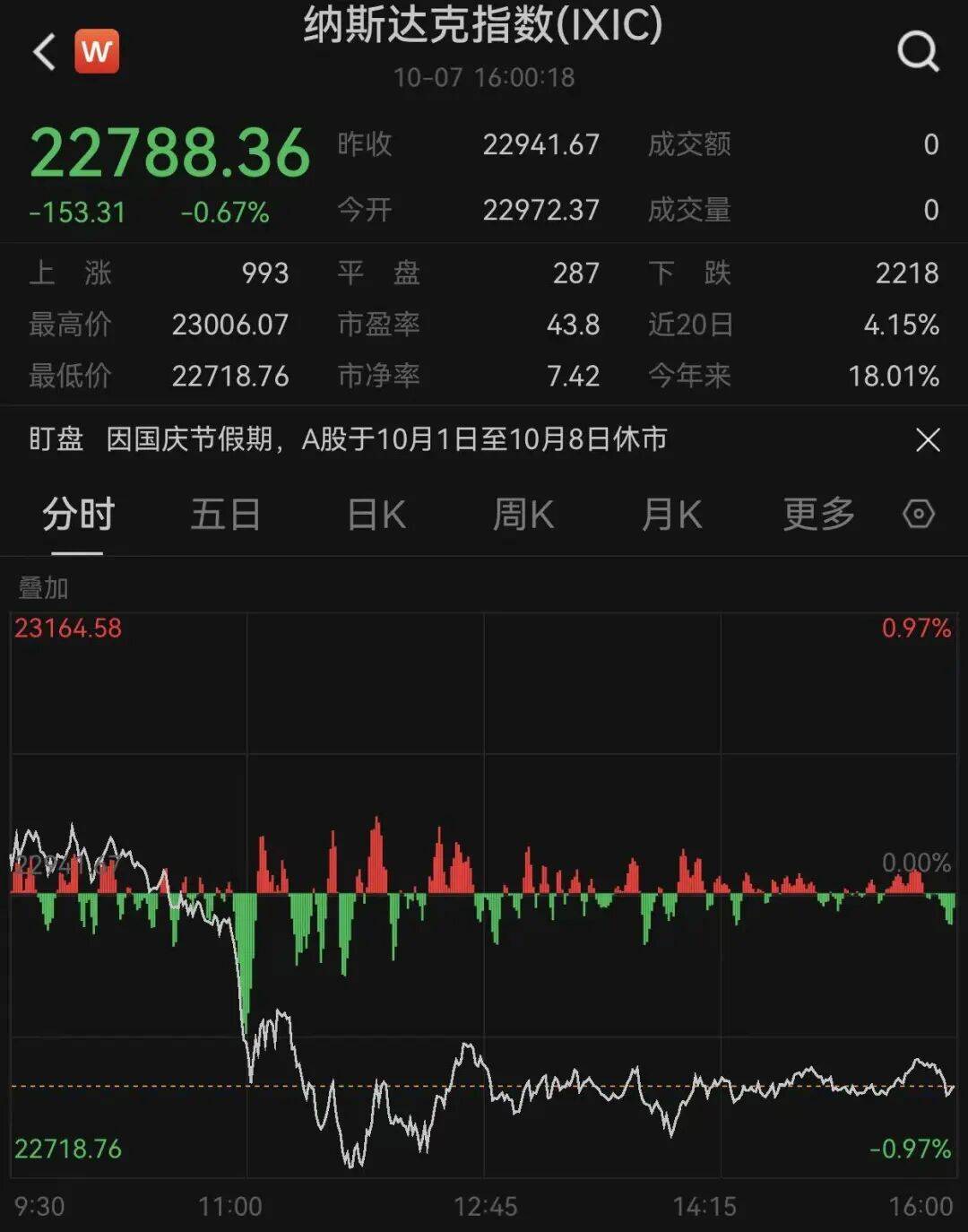Open the 日K daily candlestick tab
The height and width of the screenshot is (1232, 968).
click(374, 516)
